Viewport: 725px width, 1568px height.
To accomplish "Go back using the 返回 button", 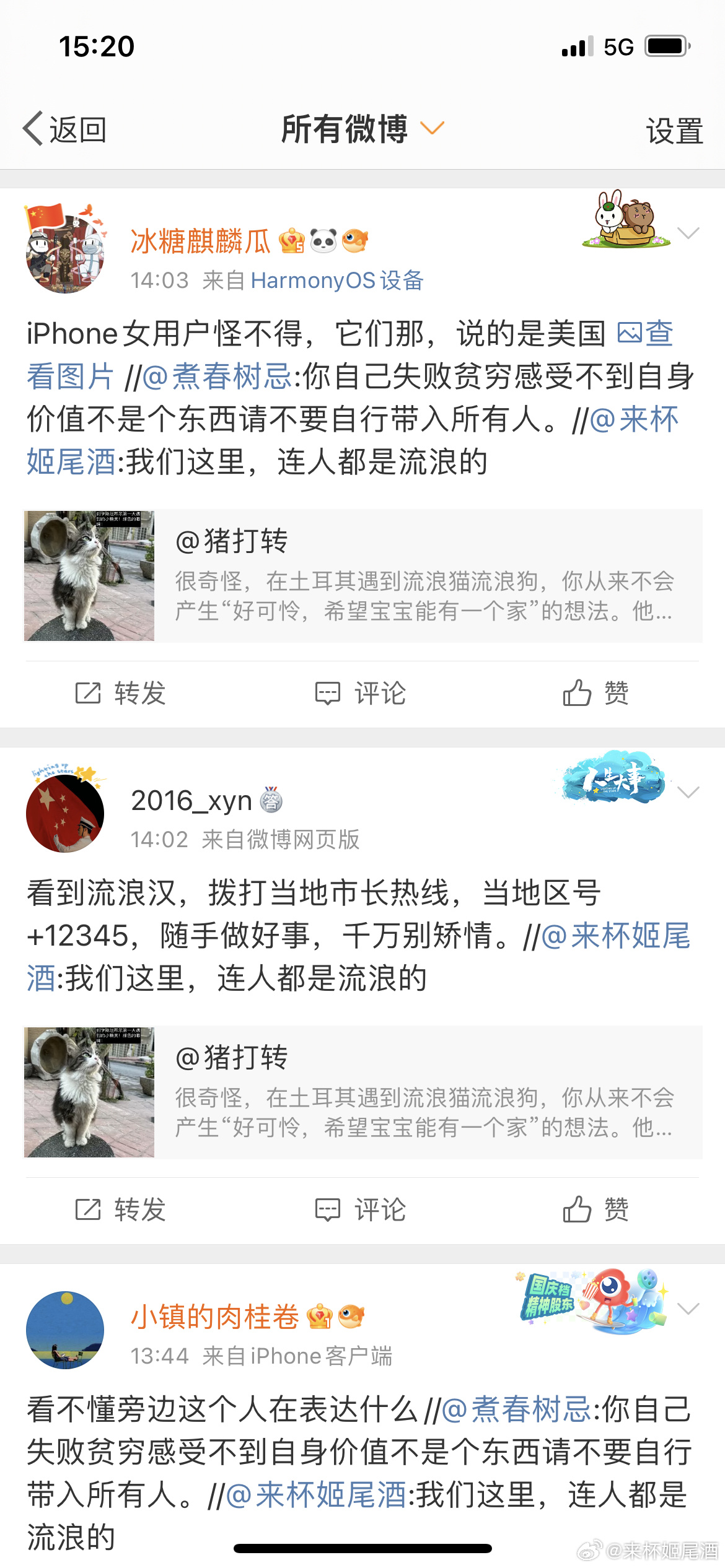I will pyautogui.click(x=65, y=129).
